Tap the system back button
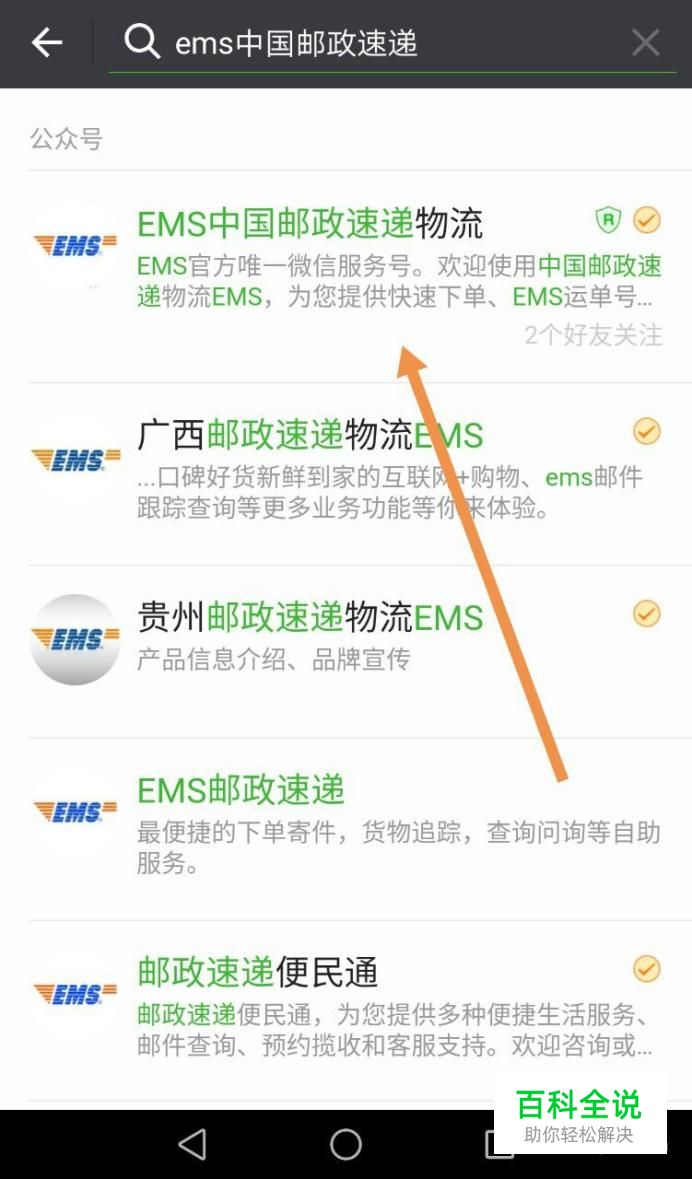The width and height of the screenshot is (692, 1179). pyautogui.click(x=192, y=1144)
